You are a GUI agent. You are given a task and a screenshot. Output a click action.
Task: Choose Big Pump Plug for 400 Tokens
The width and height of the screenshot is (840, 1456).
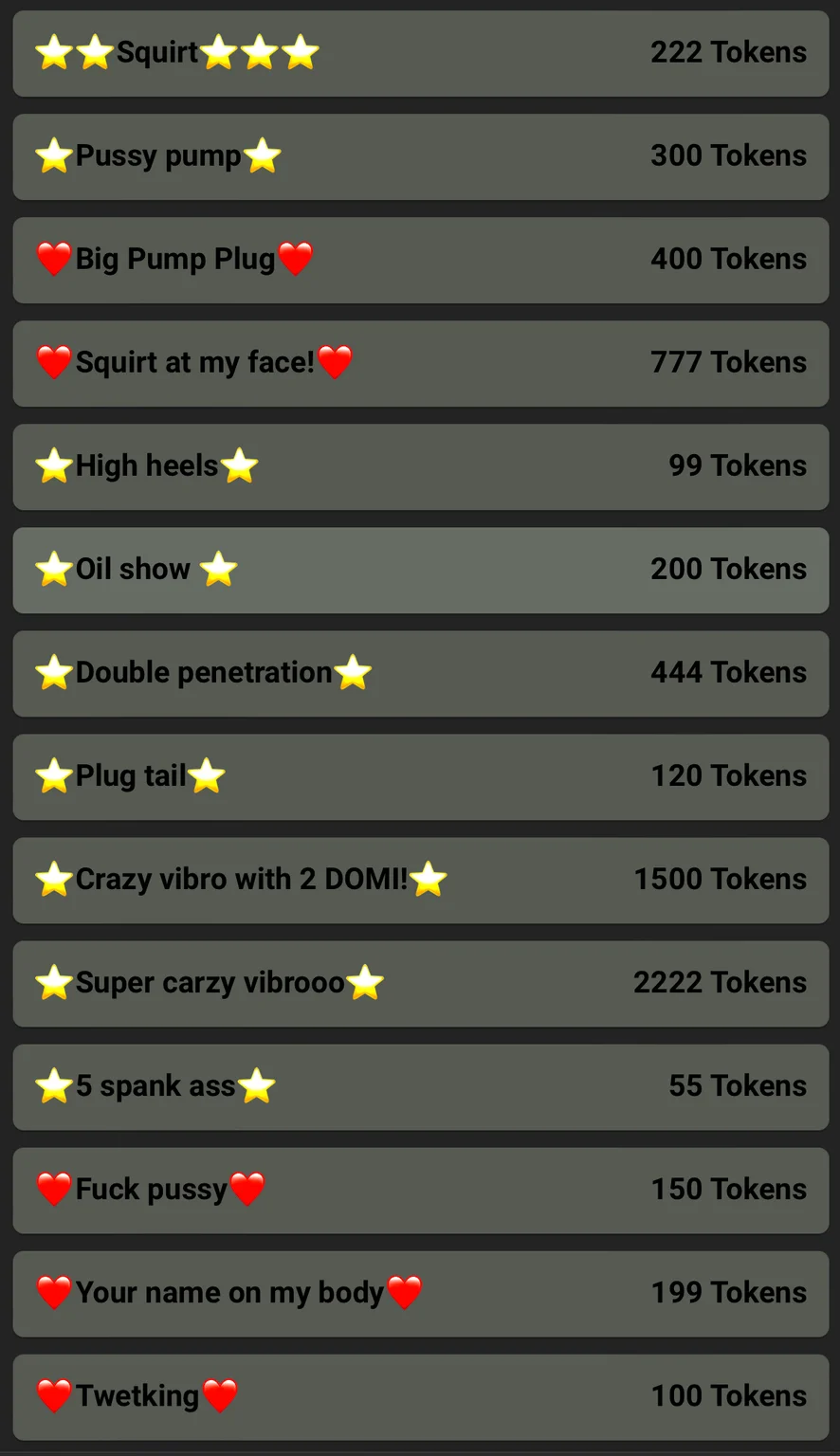point(420,260)
